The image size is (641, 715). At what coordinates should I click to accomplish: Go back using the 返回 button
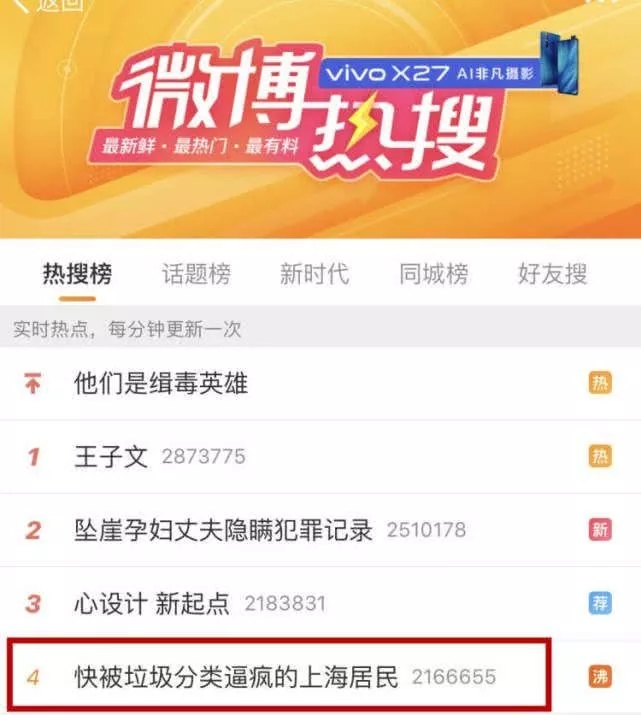(45, 5)
